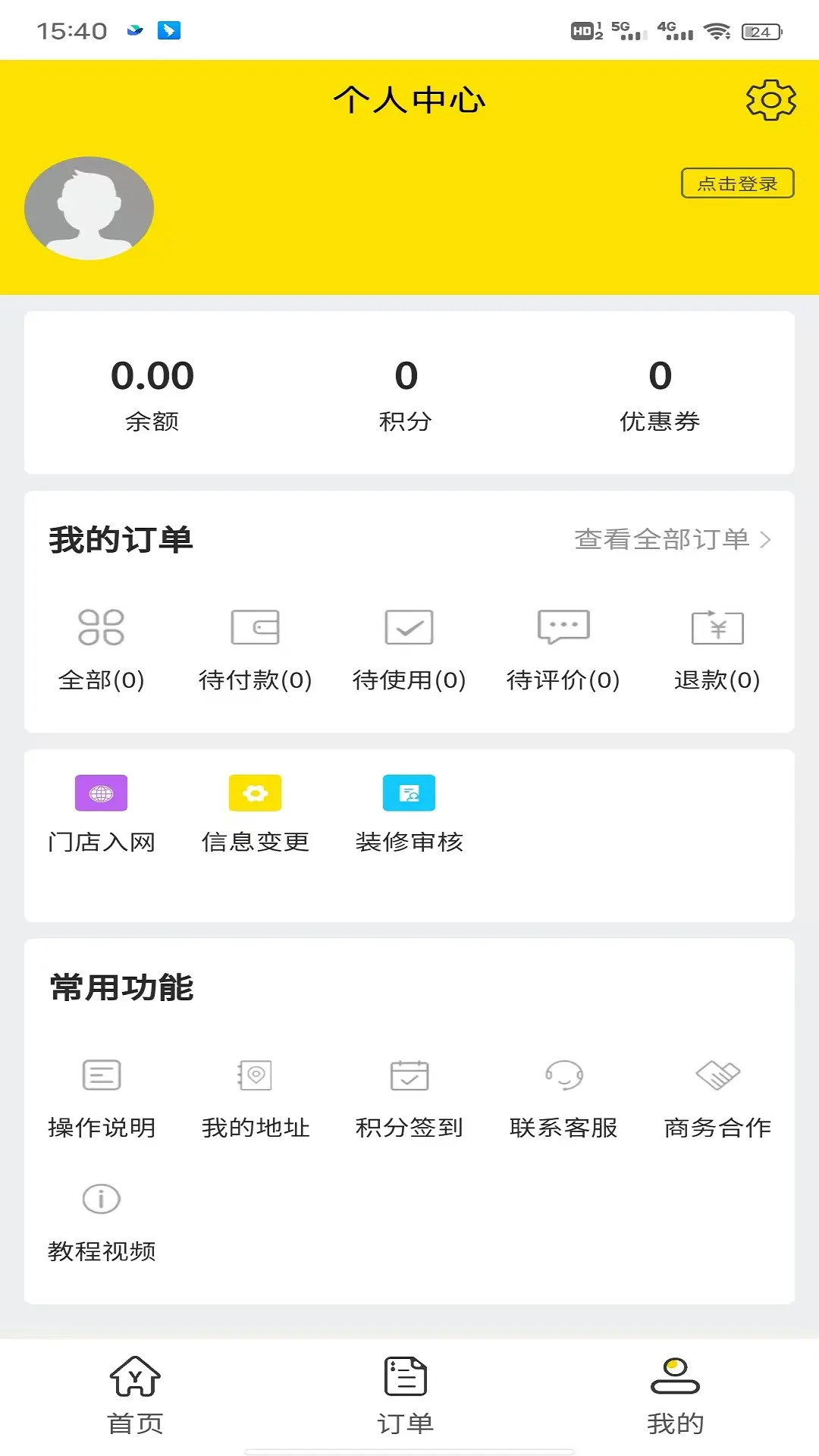Select the 退款 refund icon
The height and width of the screenshot is (1456, 819).
point(717,627)
